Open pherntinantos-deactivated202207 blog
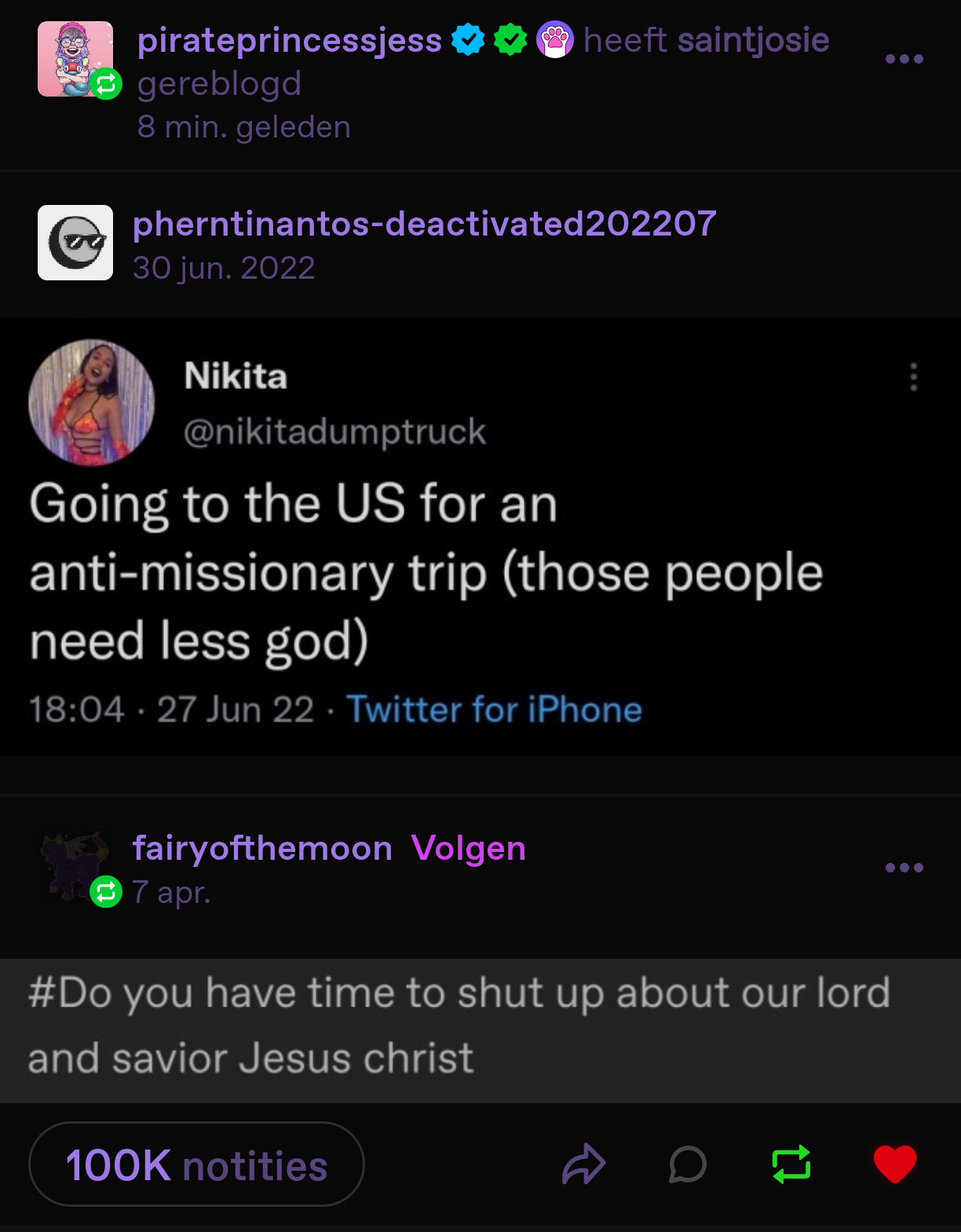The width and height of the screenshot is (961, 1232). tap(424, 224)
